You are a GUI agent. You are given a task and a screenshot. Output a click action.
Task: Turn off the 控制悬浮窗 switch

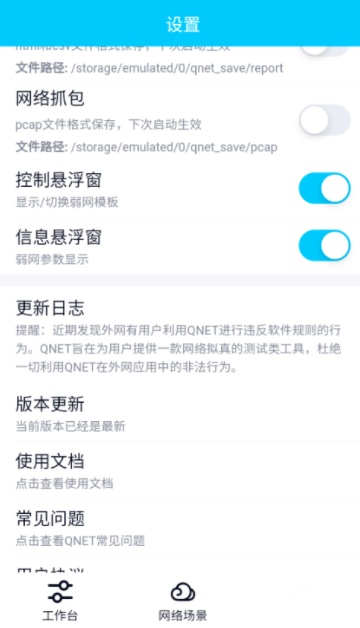point(324,188)
